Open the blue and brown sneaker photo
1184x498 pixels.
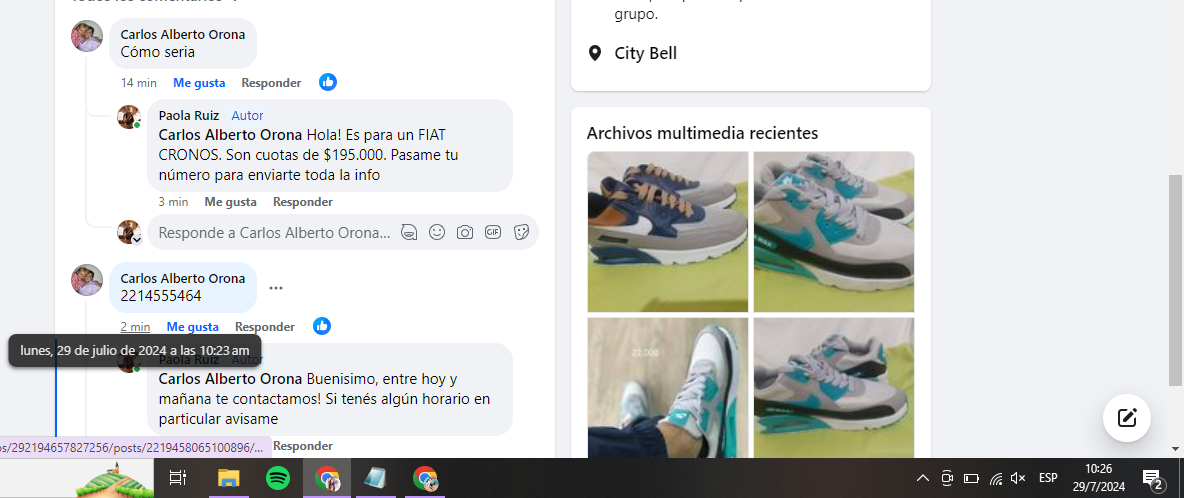coord(667,231)
